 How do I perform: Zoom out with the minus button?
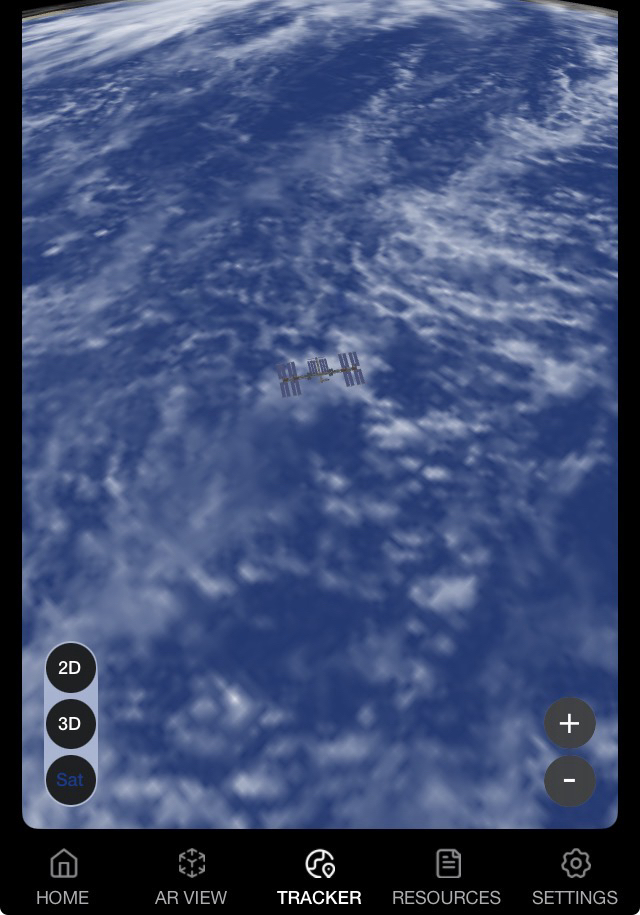[569, 780]
